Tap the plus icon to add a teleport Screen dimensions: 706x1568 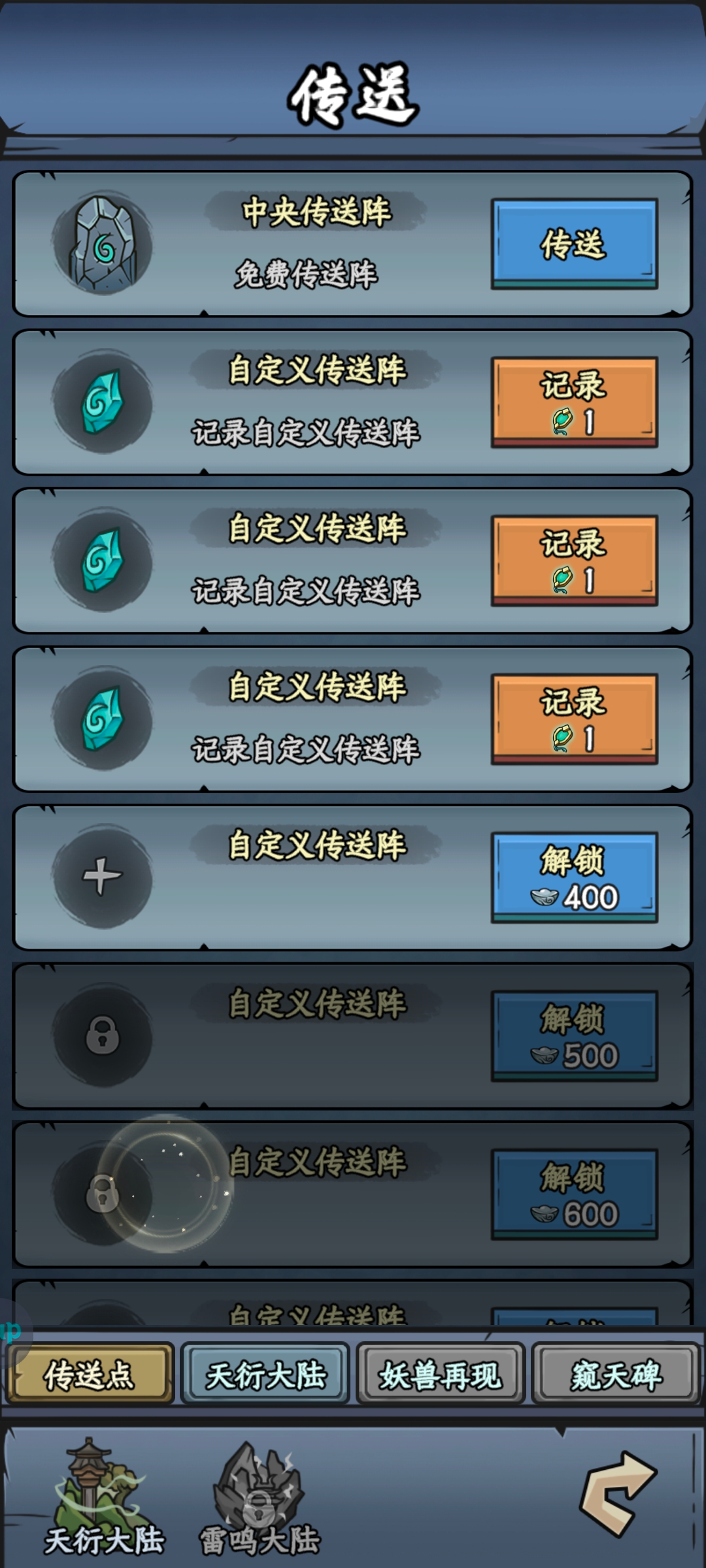[102, 876]
